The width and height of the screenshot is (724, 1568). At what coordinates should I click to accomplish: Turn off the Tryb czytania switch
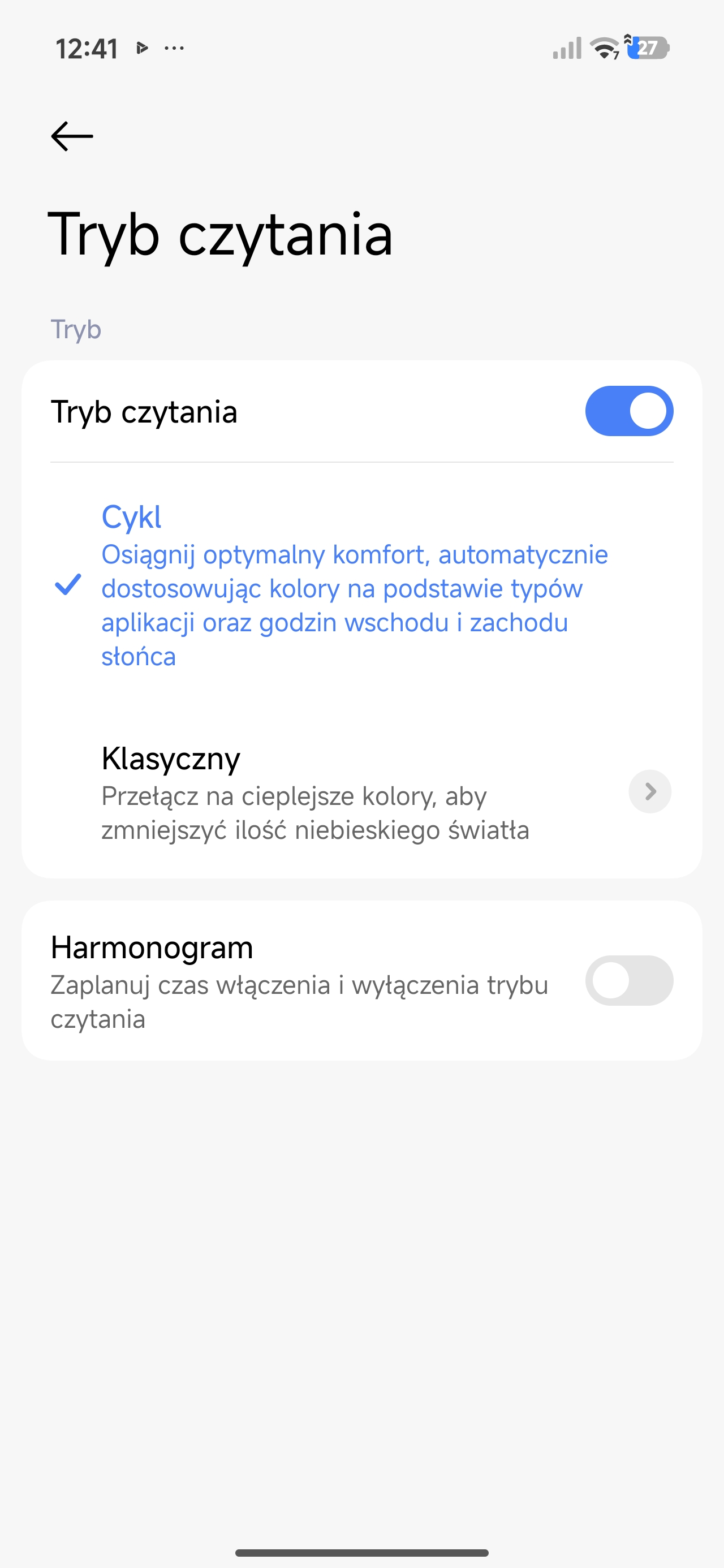(628, 411)
